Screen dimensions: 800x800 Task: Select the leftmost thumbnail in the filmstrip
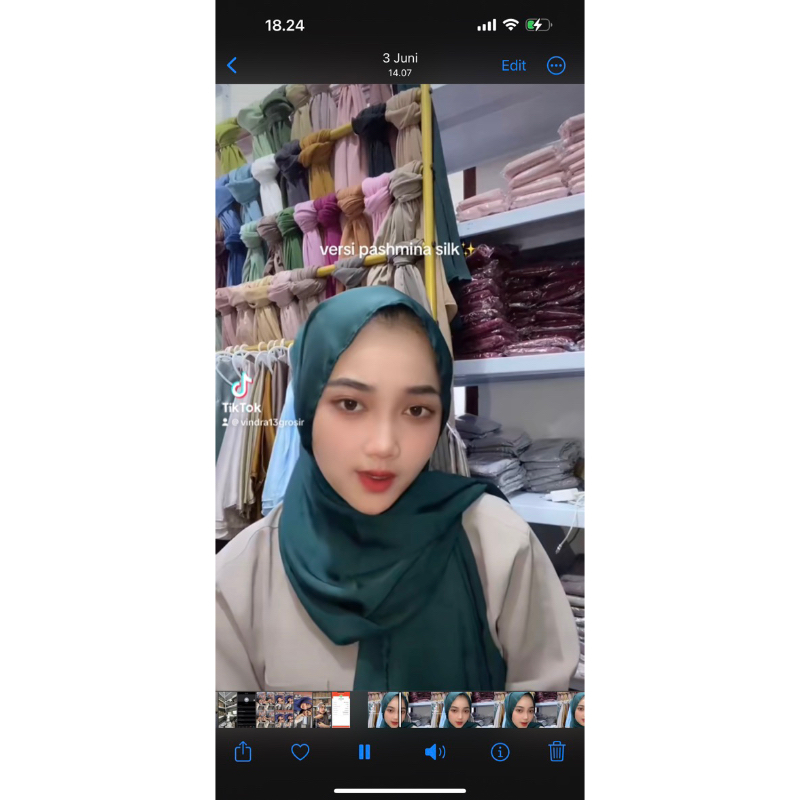click(227, 710)
